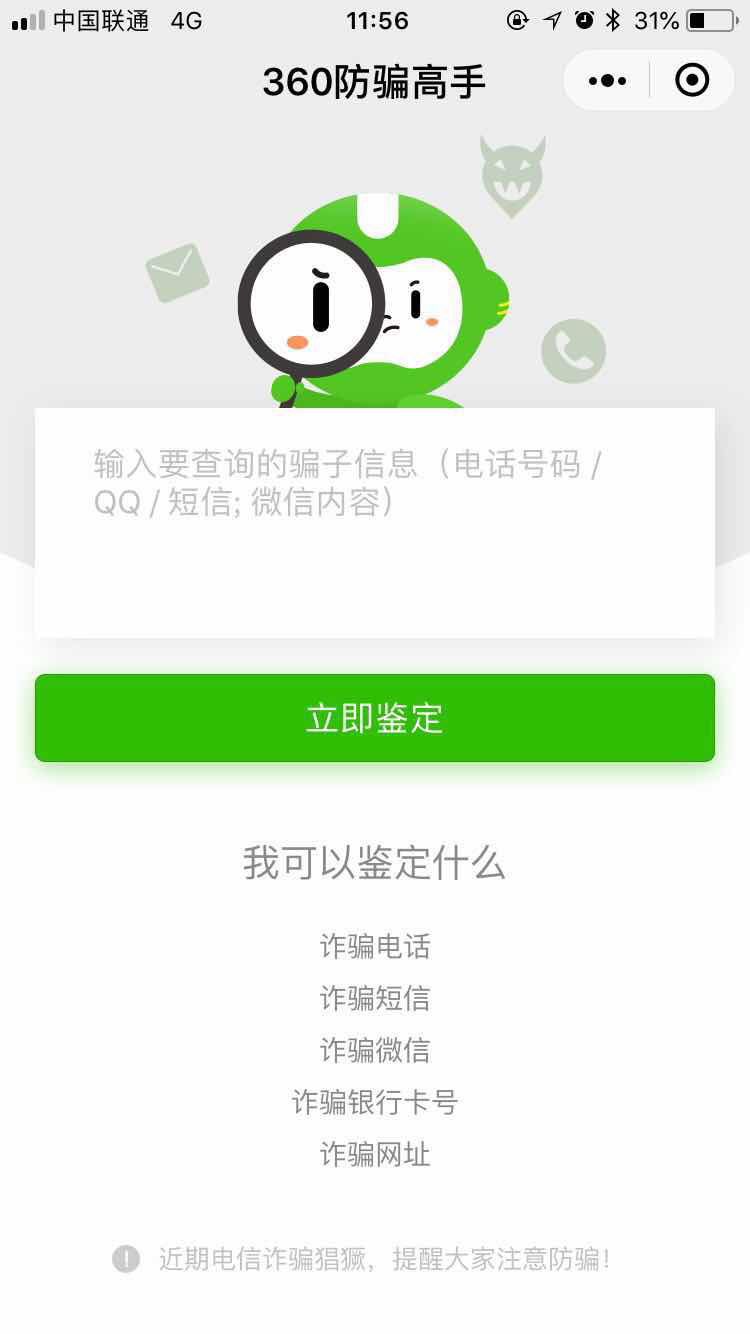Close the mini program via circle icon
The width and height of the screenshot is (750, 1334).
692,80
